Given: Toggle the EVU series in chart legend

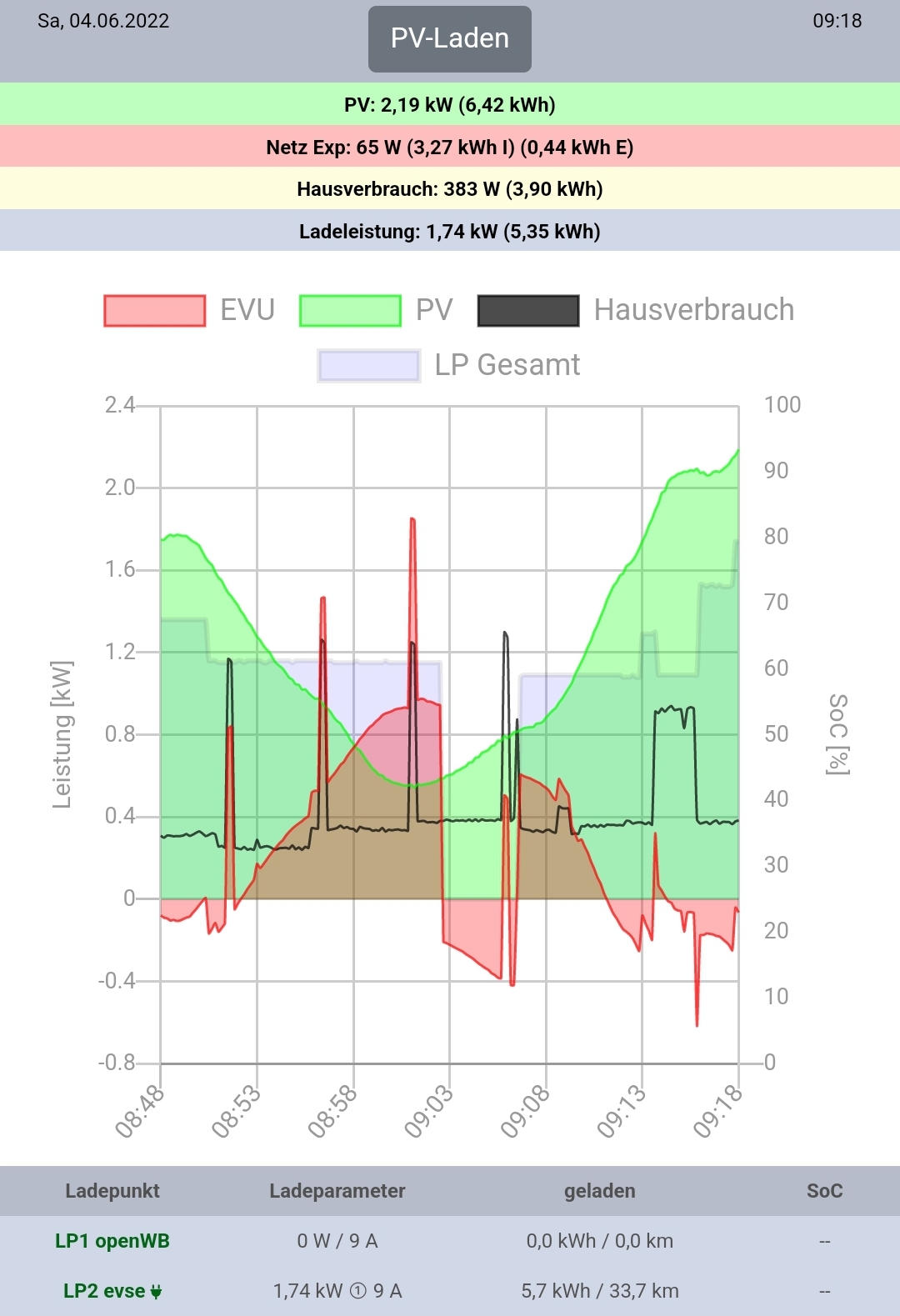Looking at the screenshot, I should coord(190,310).
